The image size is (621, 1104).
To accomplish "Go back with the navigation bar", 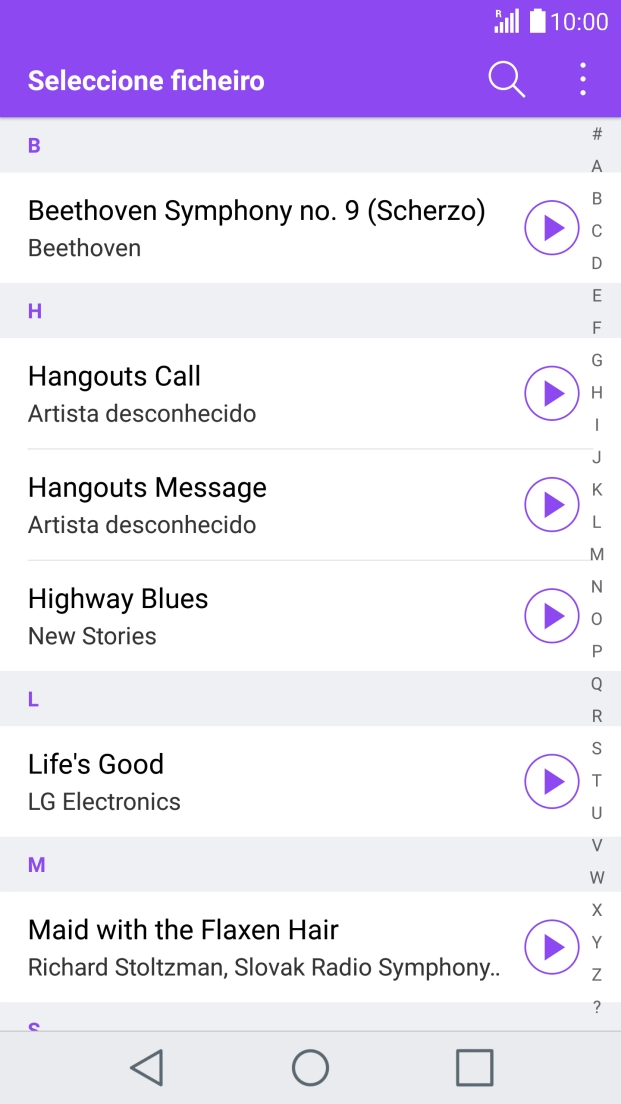I will point(147,1068).
